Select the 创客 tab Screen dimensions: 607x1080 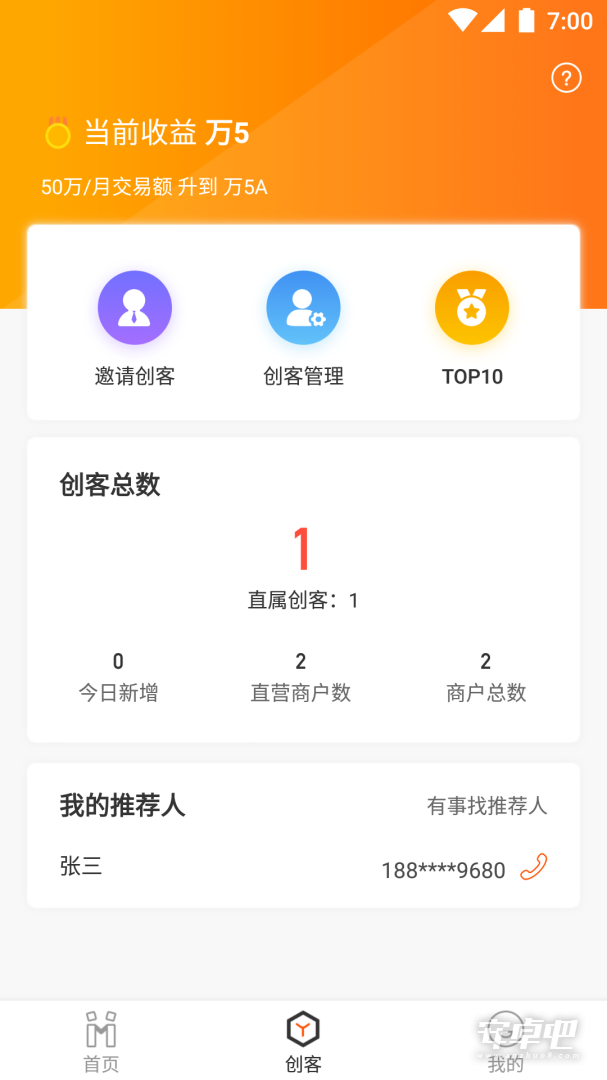coord(303,1041)
